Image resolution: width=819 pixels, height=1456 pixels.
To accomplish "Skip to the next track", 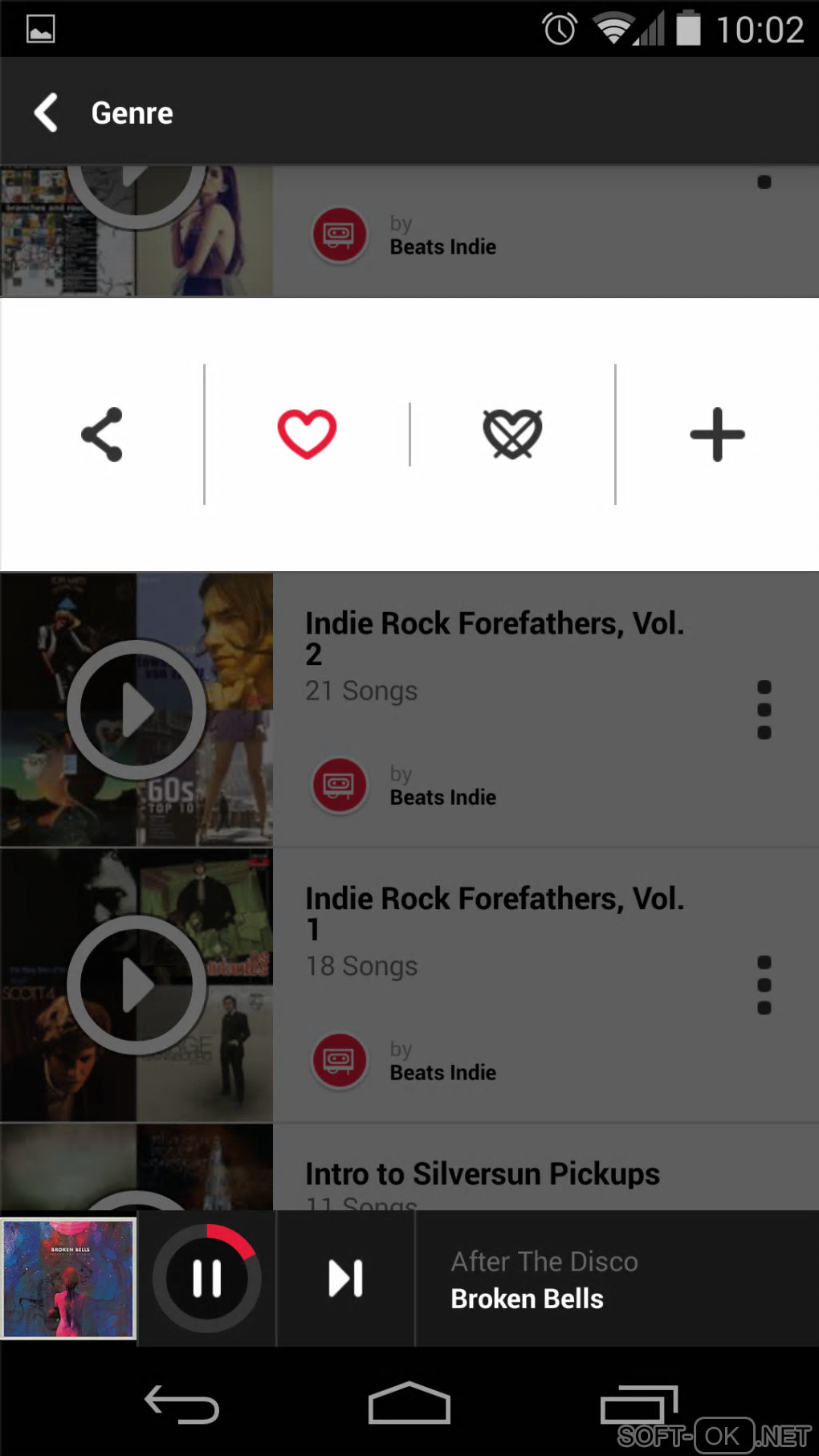I will [x=346, y=1278].
